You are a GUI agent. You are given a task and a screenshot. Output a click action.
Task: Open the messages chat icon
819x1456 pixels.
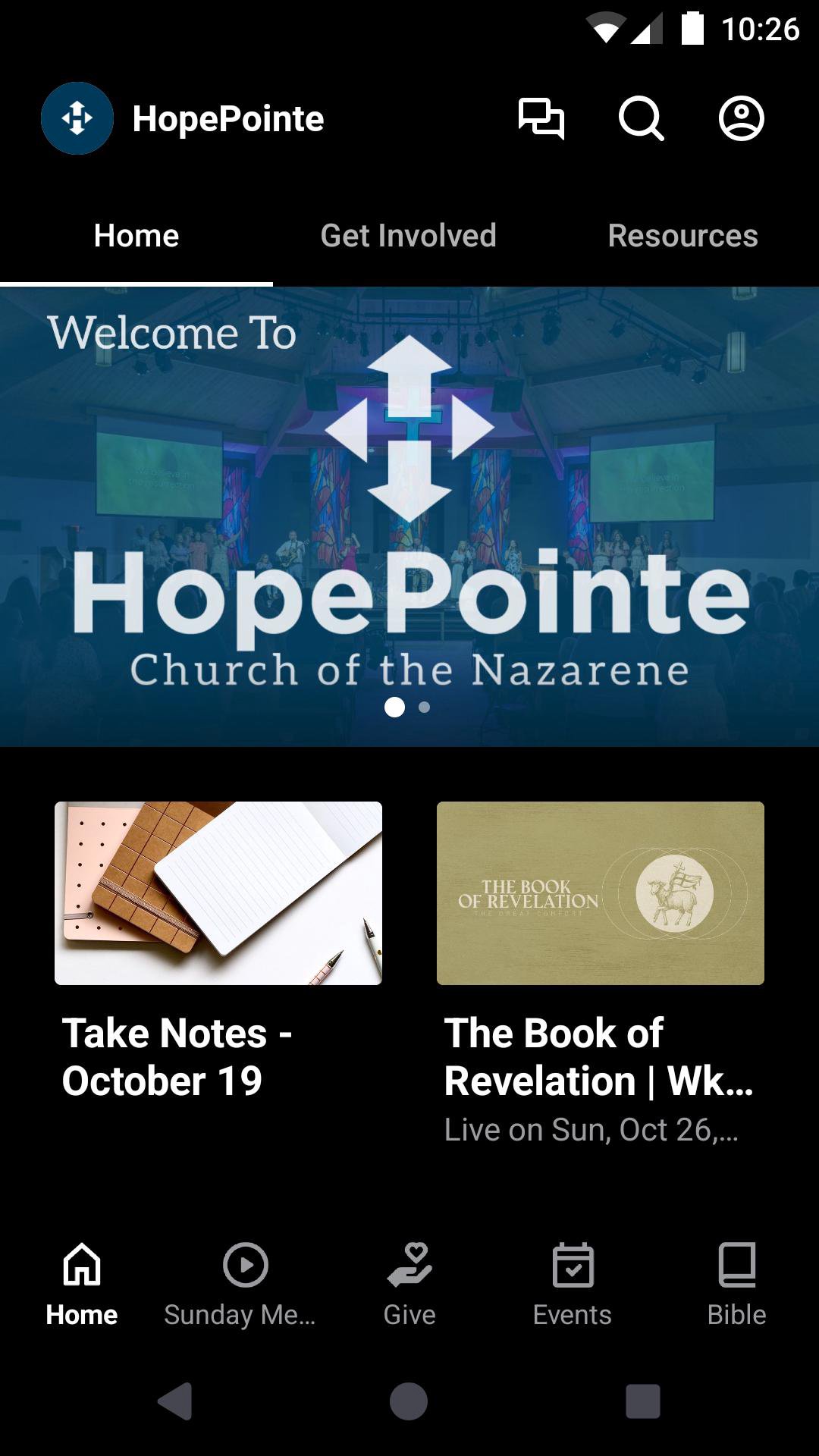click(541, 119)
